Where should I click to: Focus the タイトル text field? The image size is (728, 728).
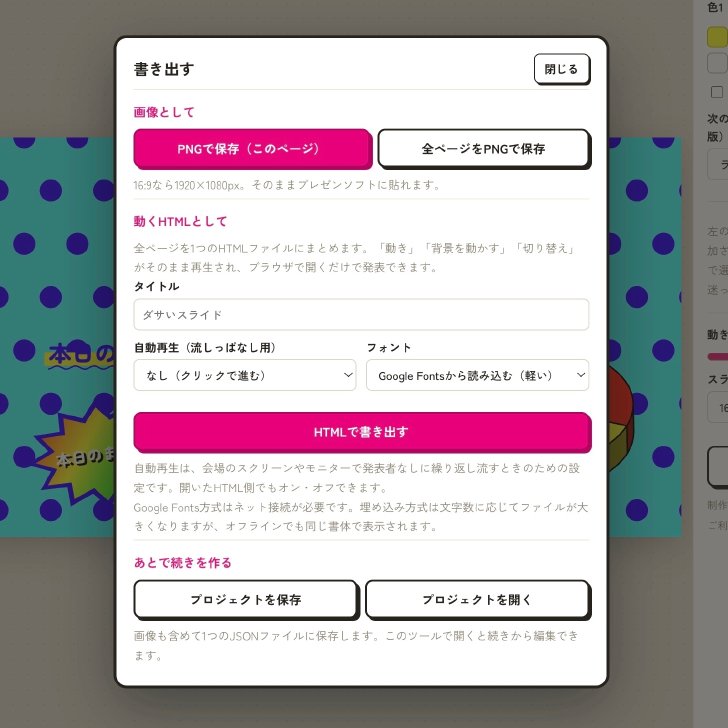(361, 315)
